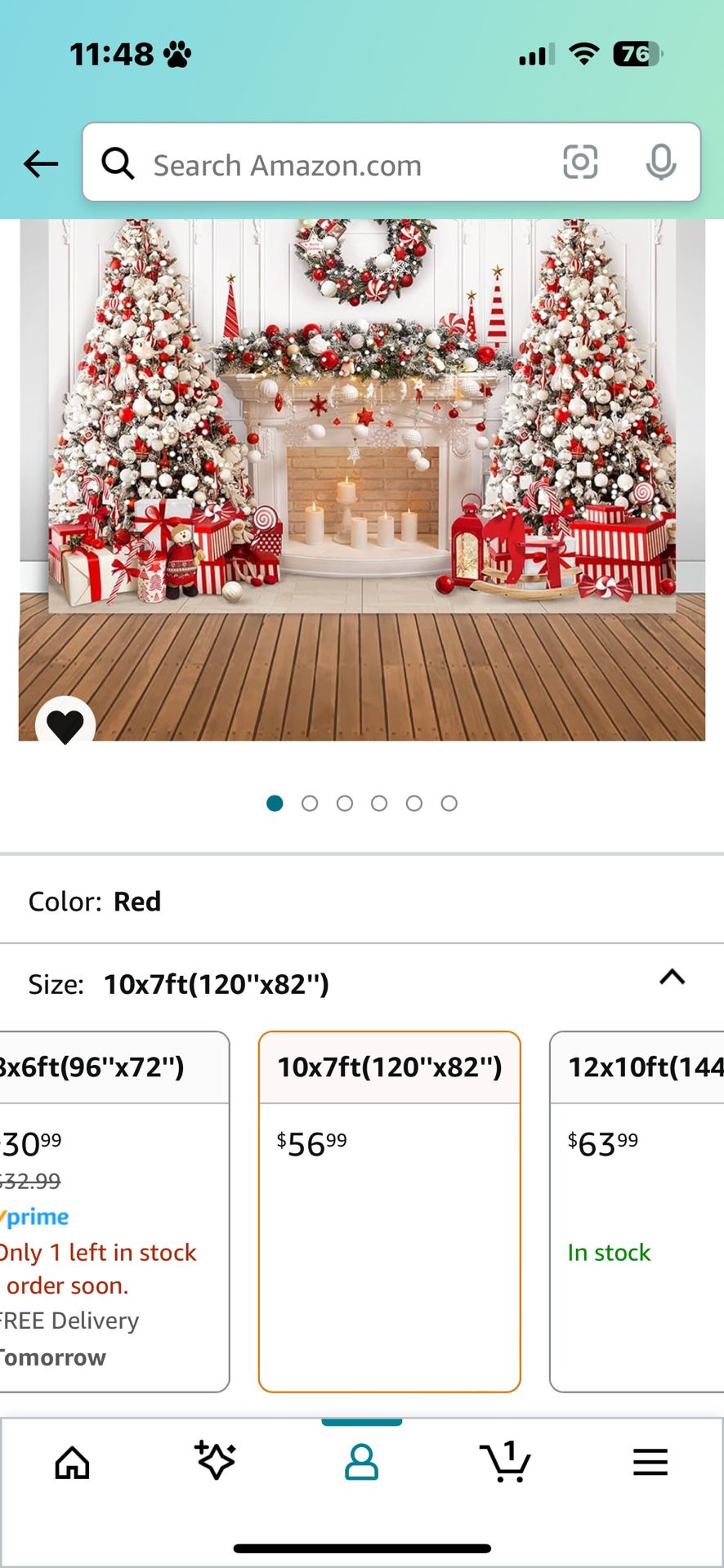This screenshot has width=724, height=1568.
Task: Tap the Prime badge label
Action: point(37,1216)
